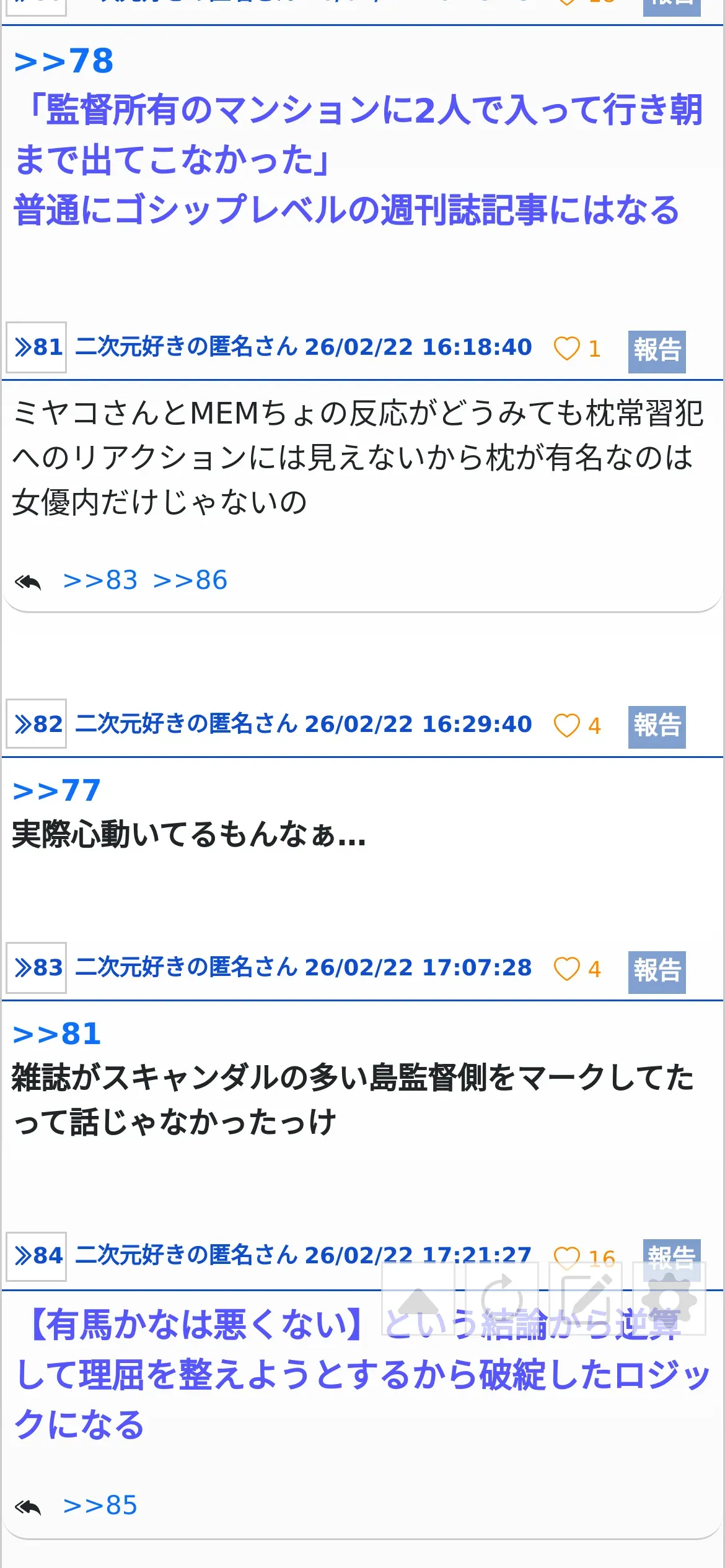Report post 83 with the 報告 button
725x1568 pixels.
(656, 972)
